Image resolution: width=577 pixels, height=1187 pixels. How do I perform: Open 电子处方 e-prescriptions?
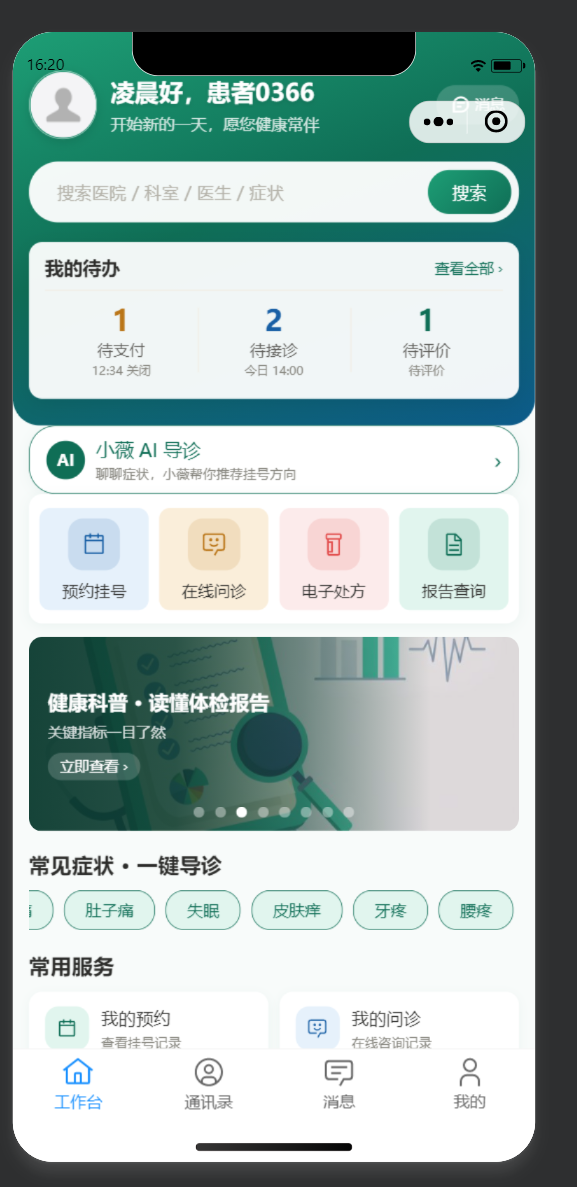coord(334,559)
